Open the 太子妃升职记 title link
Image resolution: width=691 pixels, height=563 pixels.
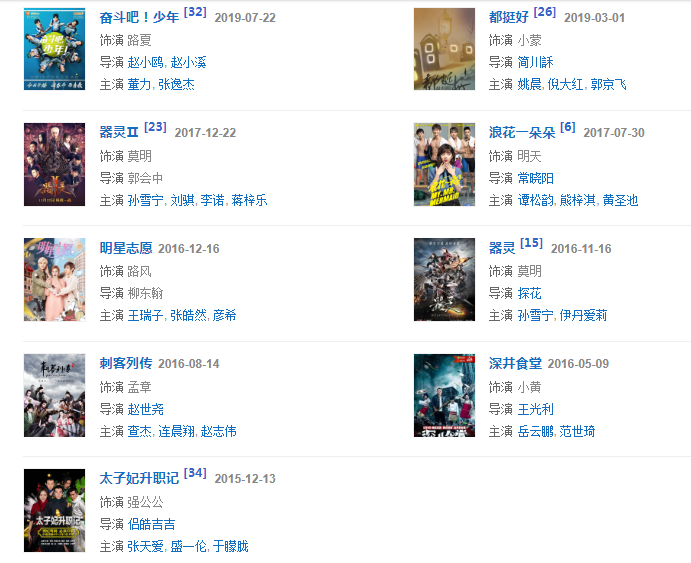[139, 478]
